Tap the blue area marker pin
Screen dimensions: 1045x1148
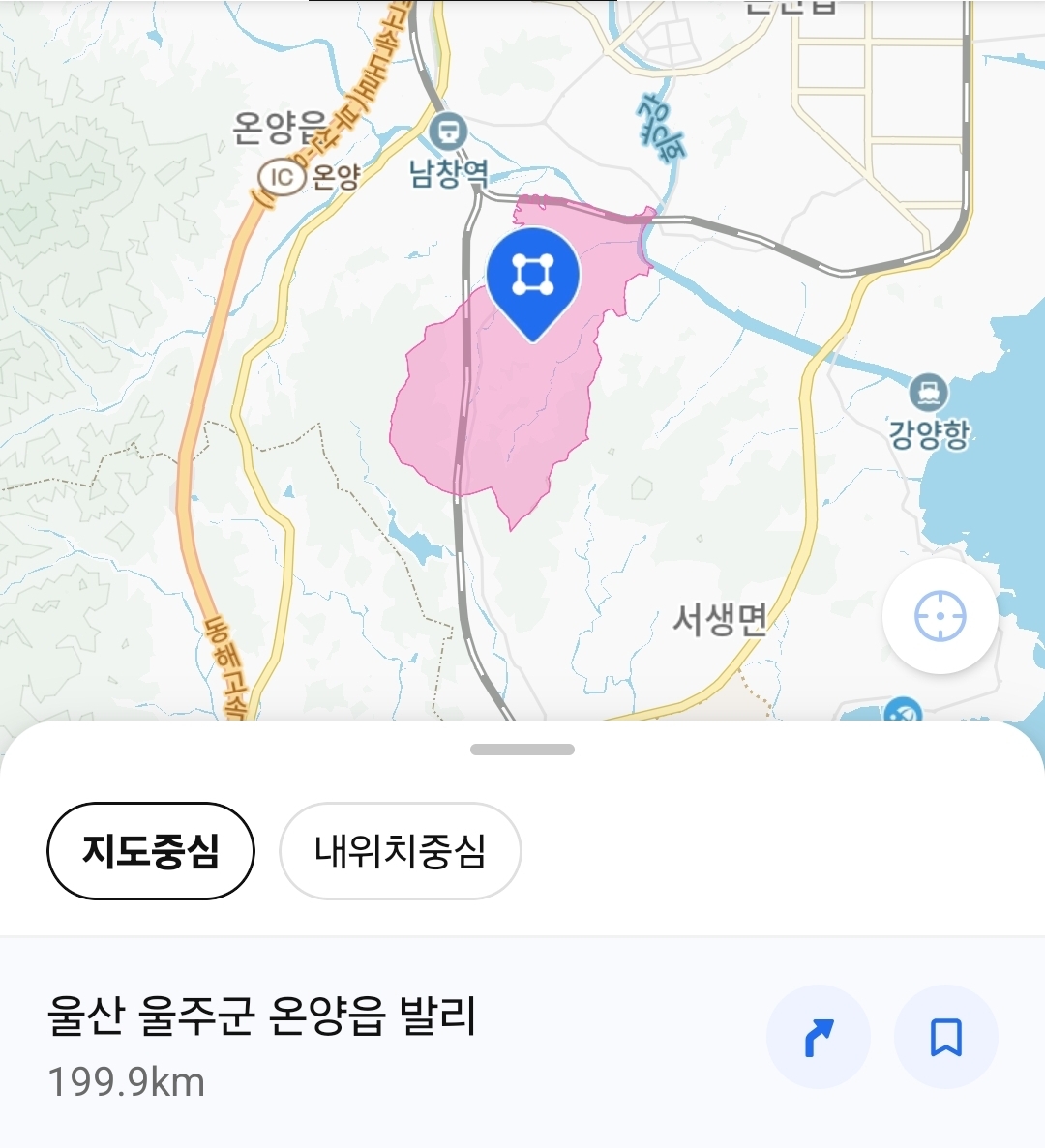[533, 279]
